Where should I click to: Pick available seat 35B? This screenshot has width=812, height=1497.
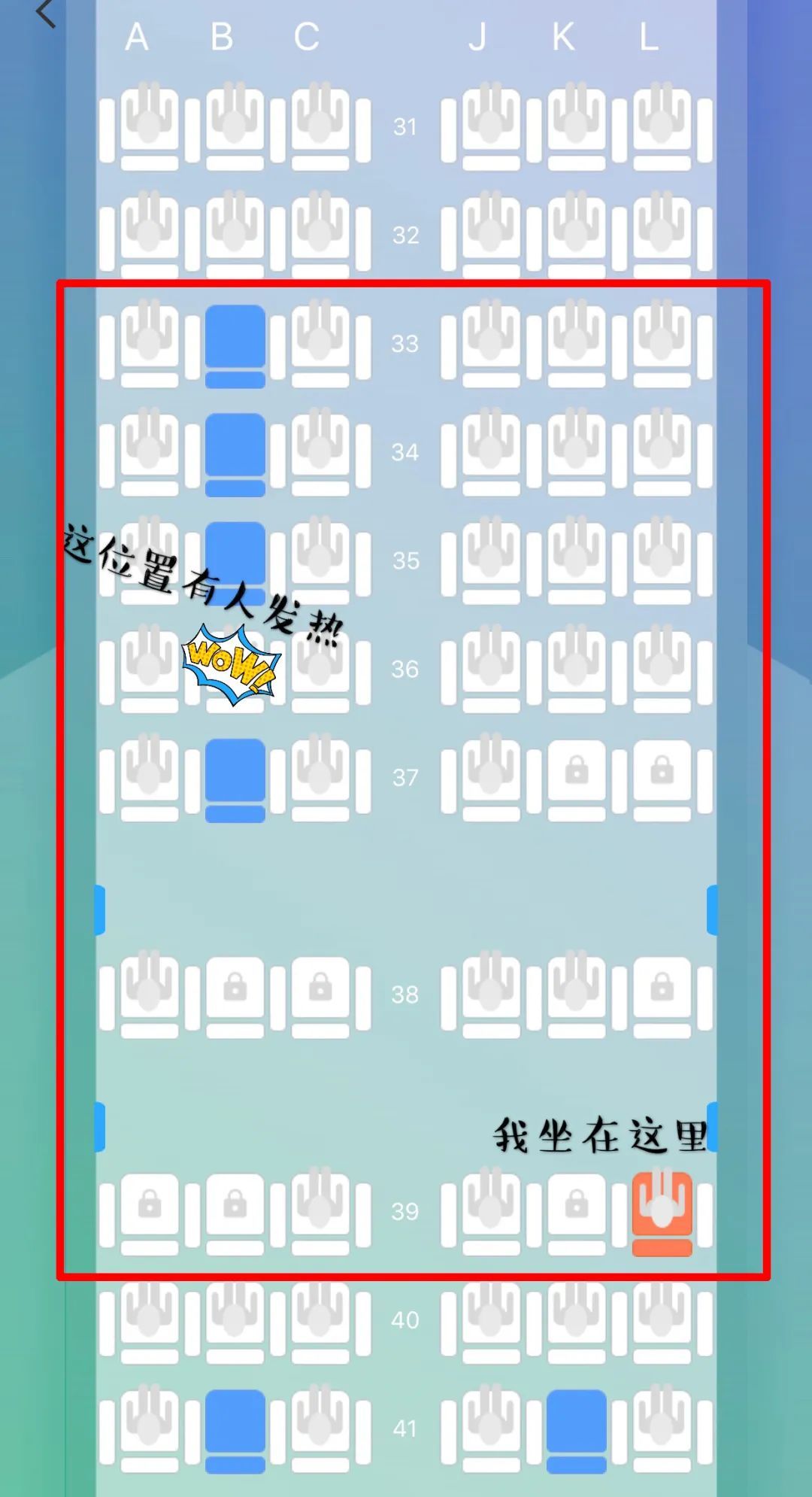(x=235, y=549)
